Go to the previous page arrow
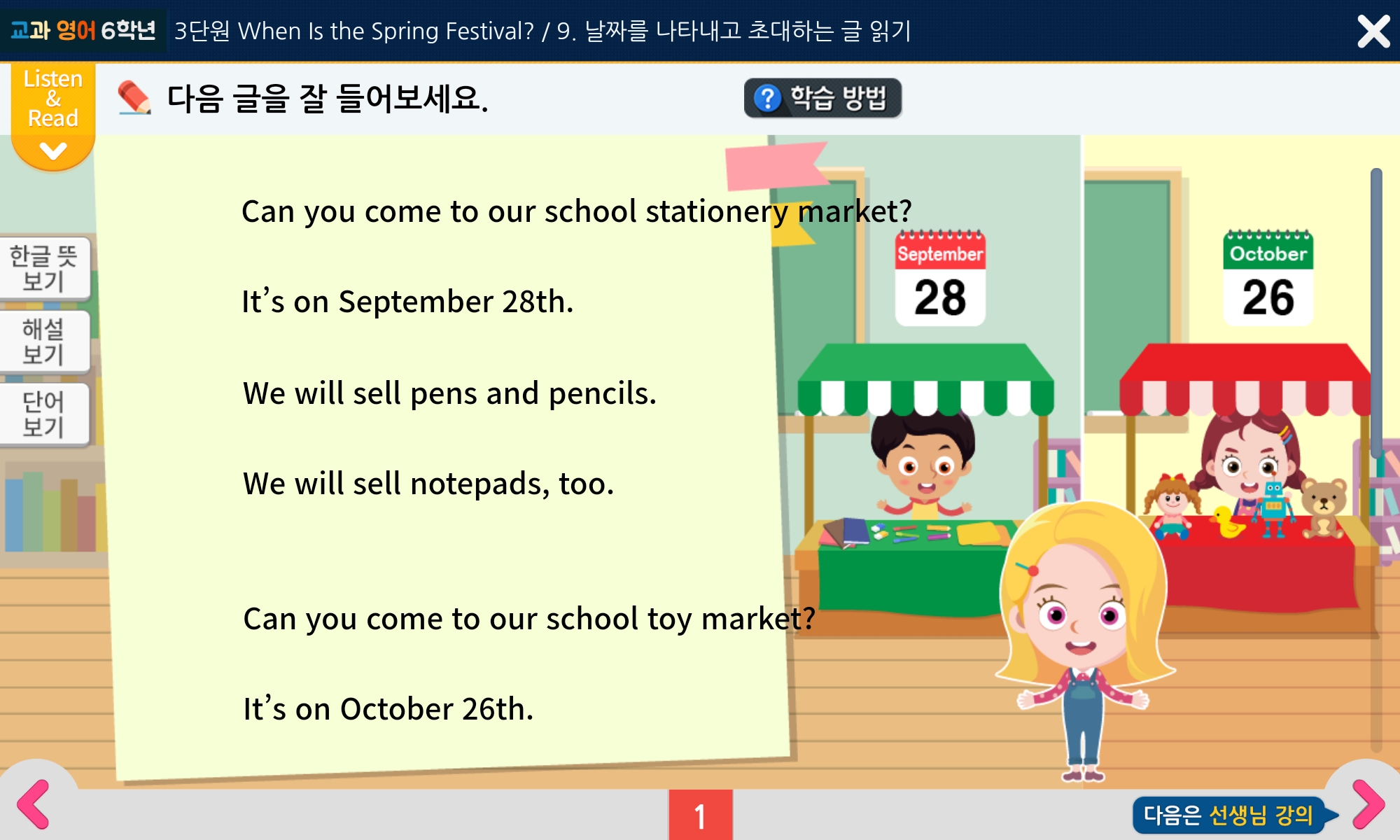1400x840 pixels. tap(33, 804)
